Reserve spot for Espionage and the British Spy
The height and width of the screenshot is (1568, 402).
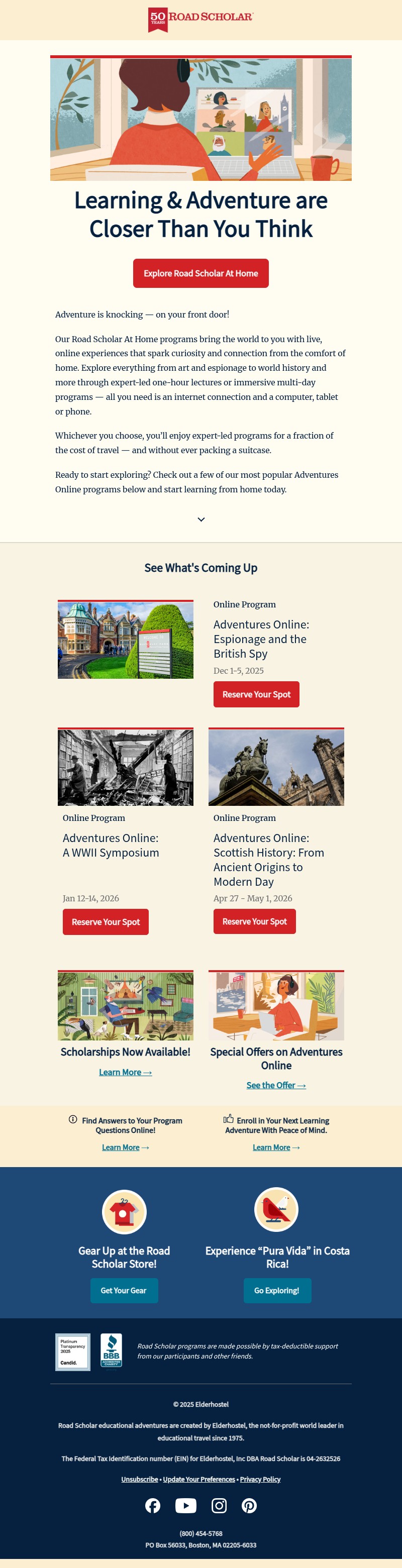(x=256, y=694)
